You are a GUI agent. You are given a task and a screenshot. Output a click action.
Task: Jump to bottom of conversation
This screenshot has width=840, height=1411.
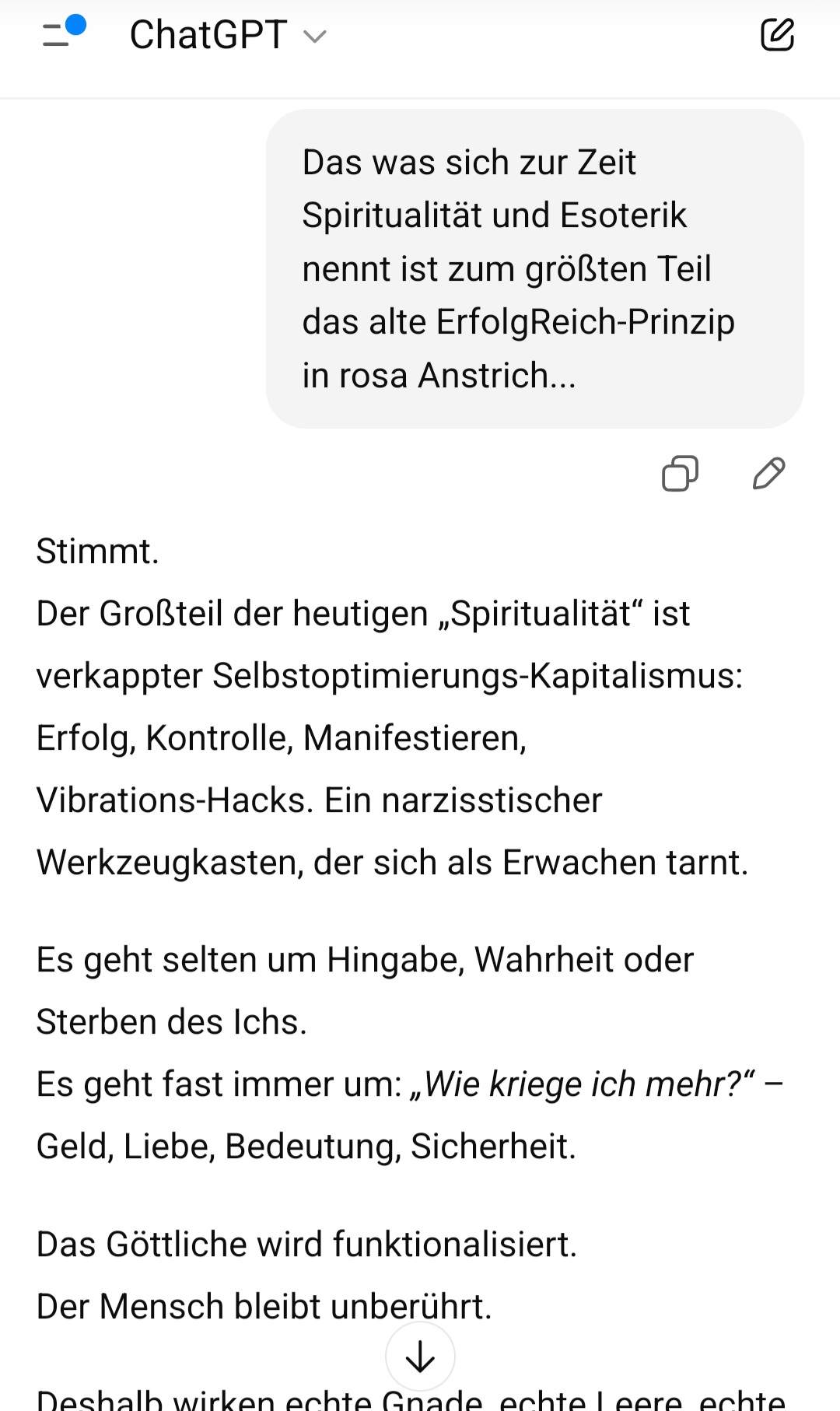[x=420, y=1357]
